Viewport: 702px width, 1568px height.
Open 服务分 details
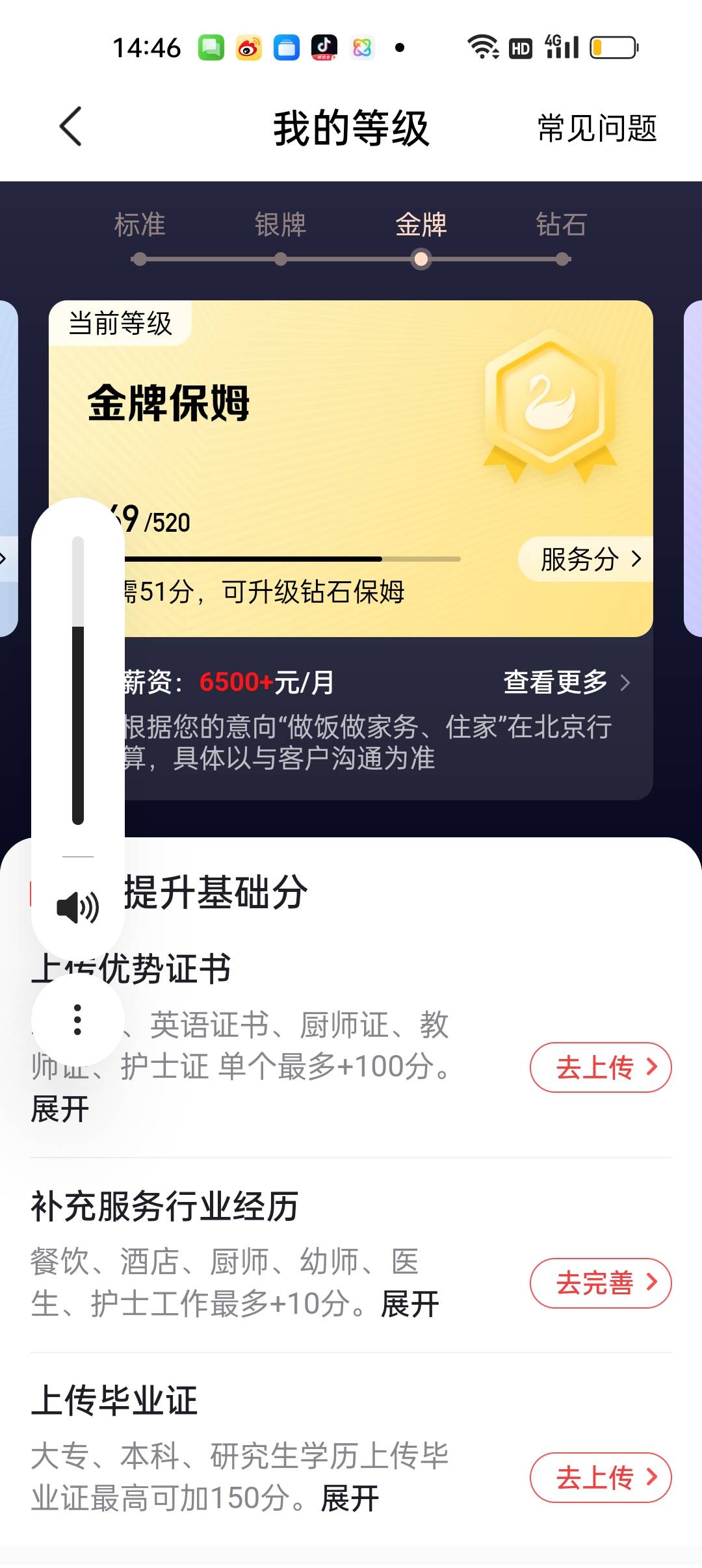coord(590,559)
